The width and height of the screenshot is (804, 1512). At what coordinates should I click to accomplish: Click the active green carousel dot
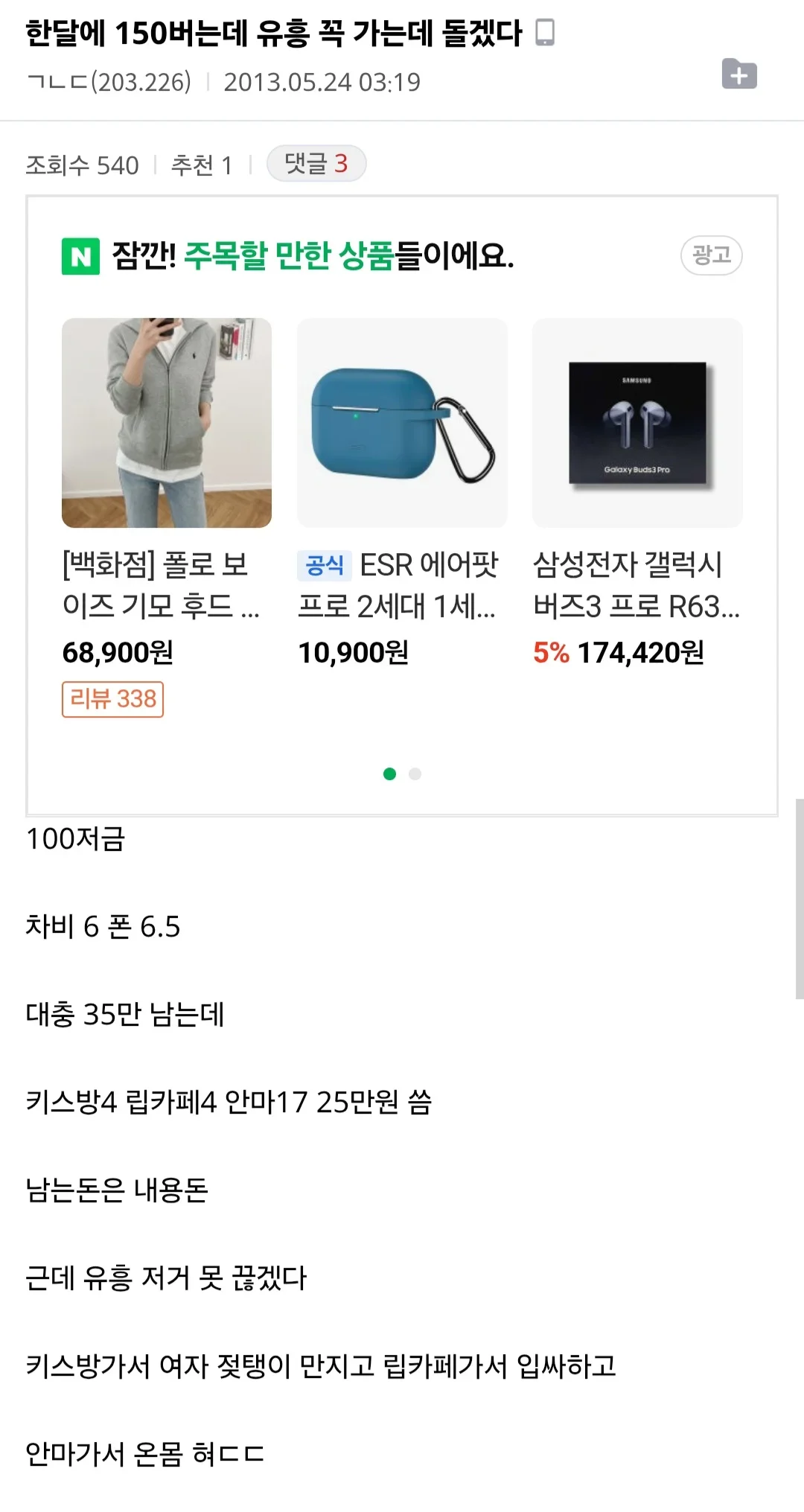coord(390,774)
